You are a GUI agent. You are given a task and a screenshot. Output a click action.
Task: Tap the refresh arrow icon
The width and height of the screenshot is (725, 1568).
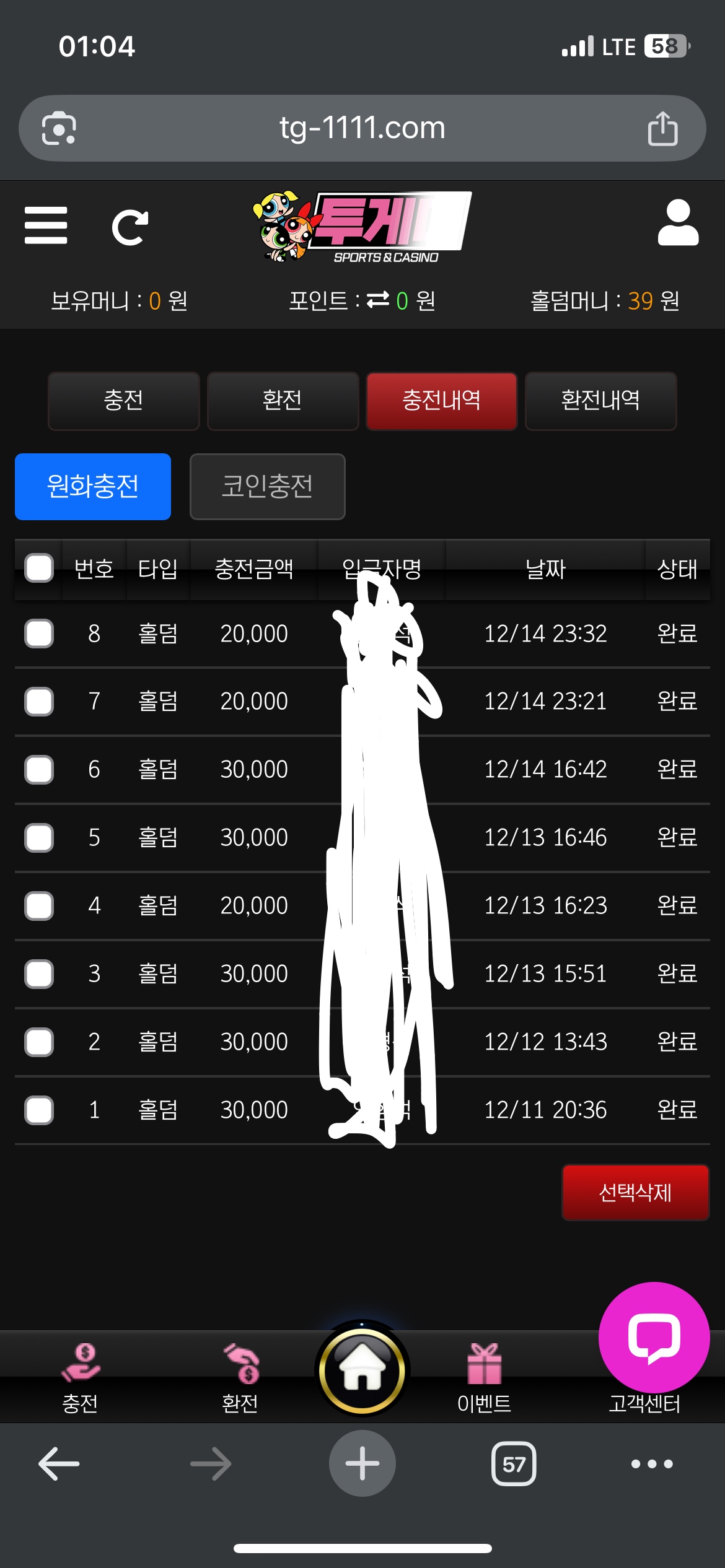[x=130, y=227]
